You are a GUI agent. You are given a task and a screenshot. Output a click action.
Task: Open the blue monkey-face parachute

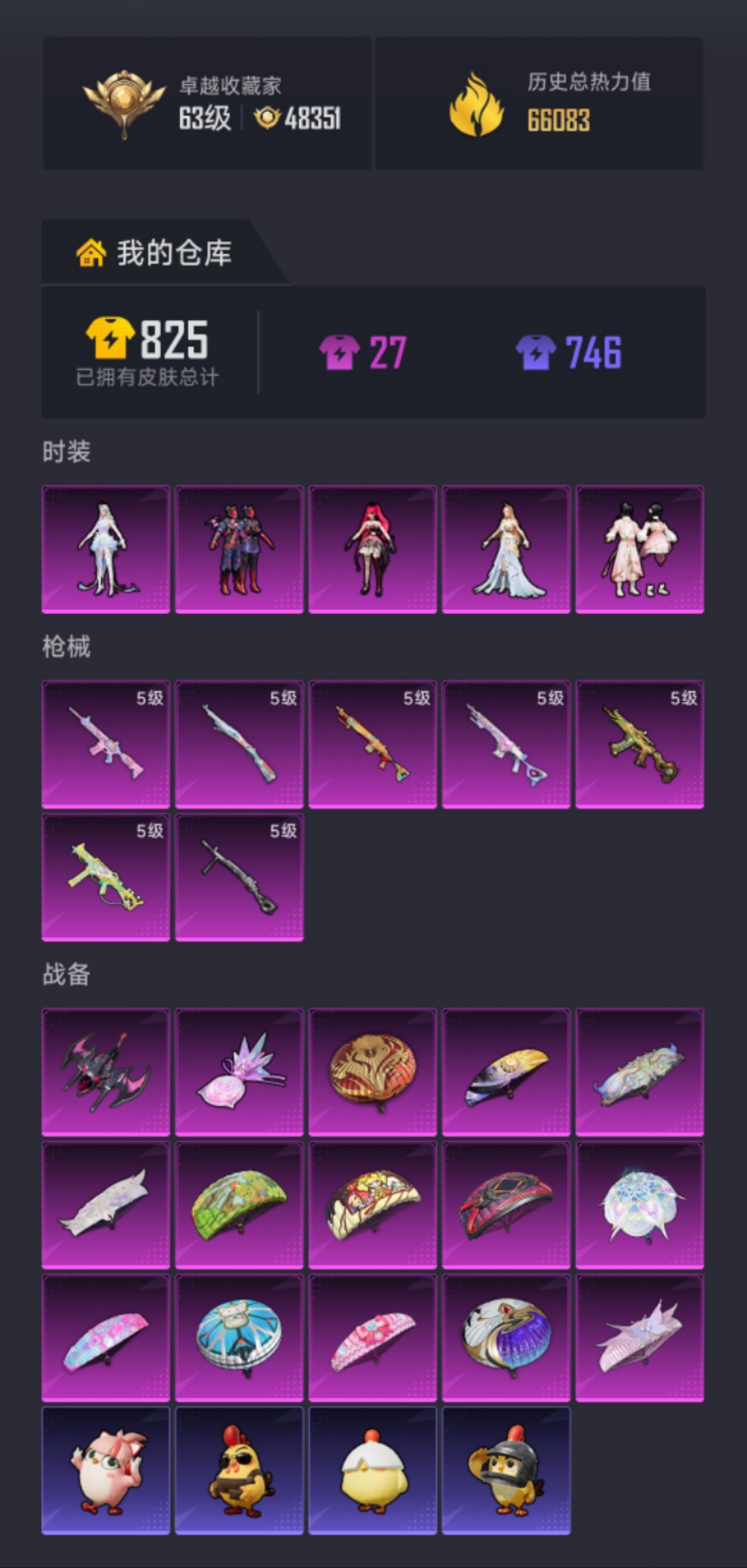click(x=239, y=1338)
